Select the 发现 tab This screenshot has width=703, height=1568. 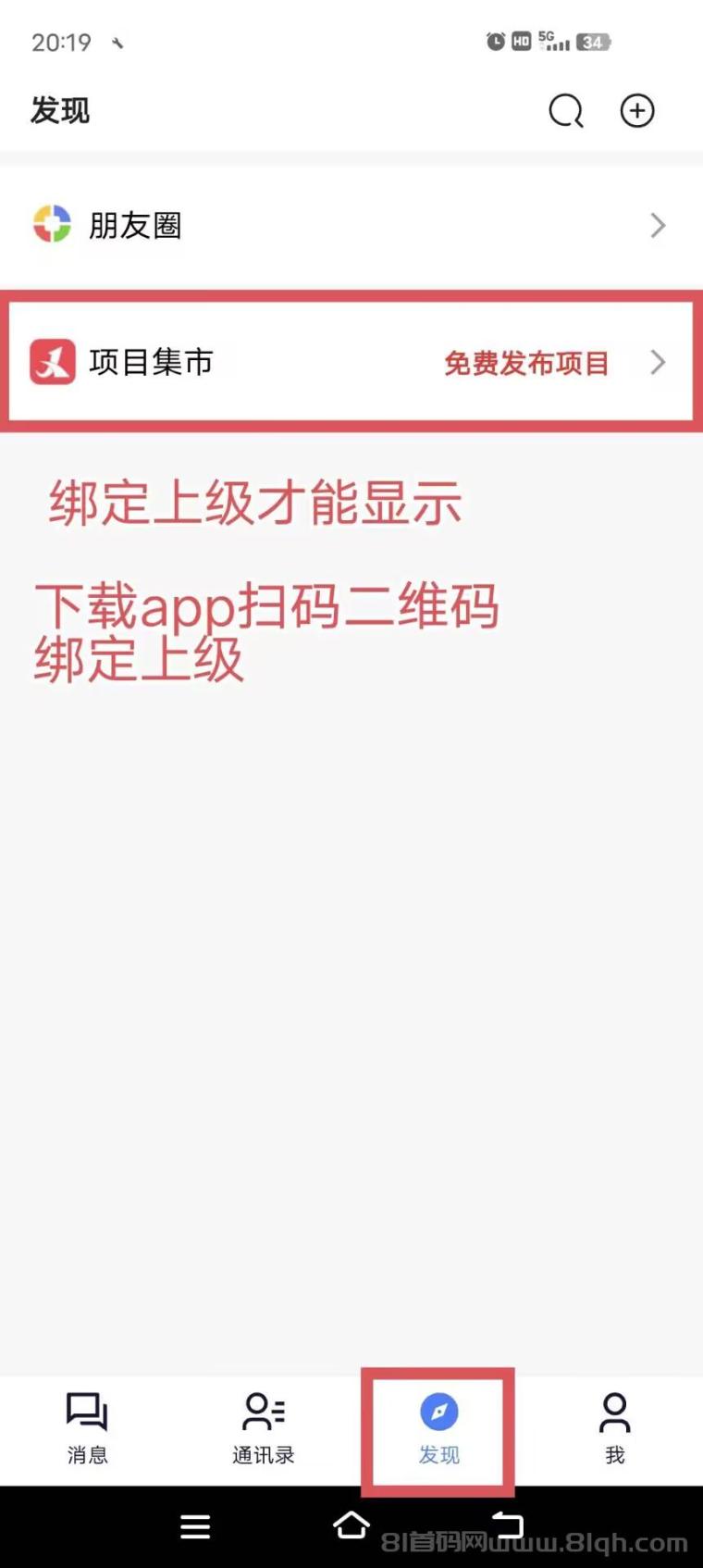click(x=438, y=1428)
